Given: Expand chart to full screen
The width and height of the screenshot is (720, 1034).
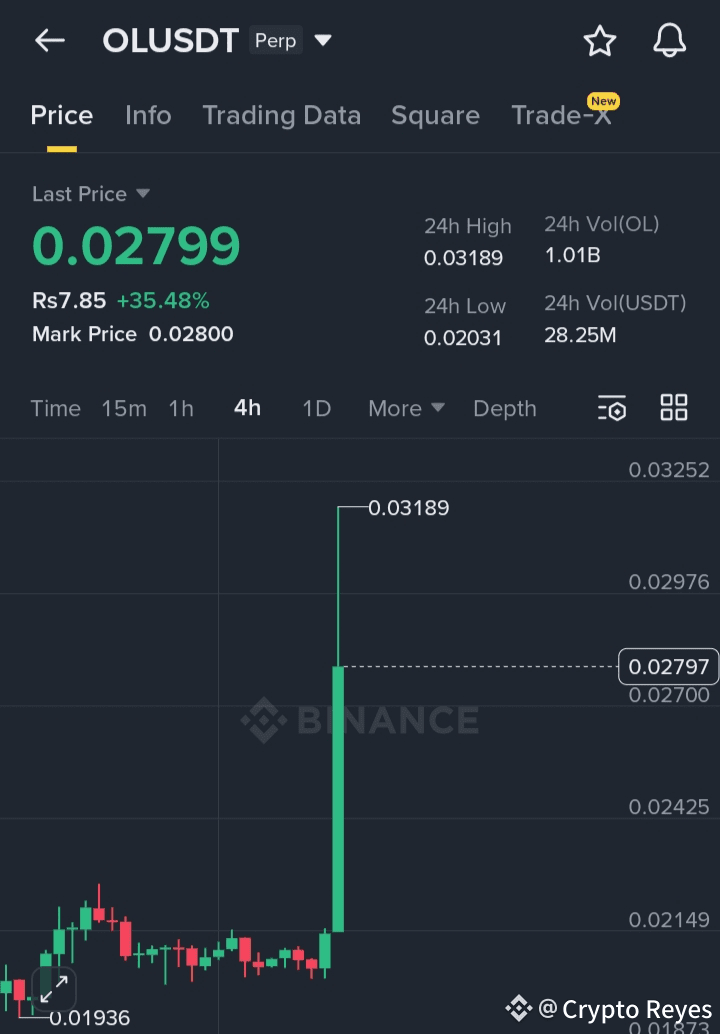Looking at the screenshot, I should tap(54, 988).
